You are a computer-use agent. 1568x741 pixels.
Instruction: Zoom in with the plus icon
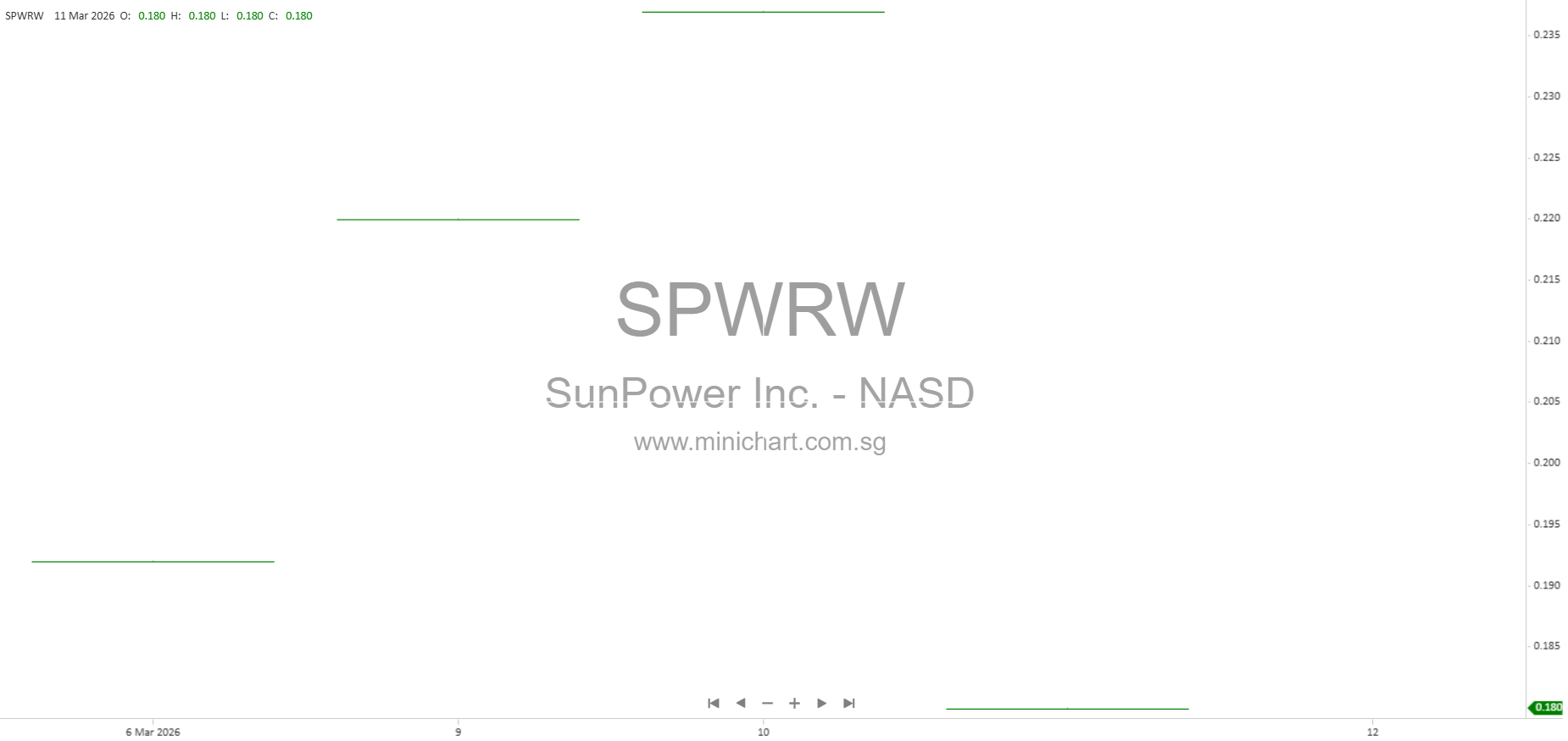[x=794, y=703]
